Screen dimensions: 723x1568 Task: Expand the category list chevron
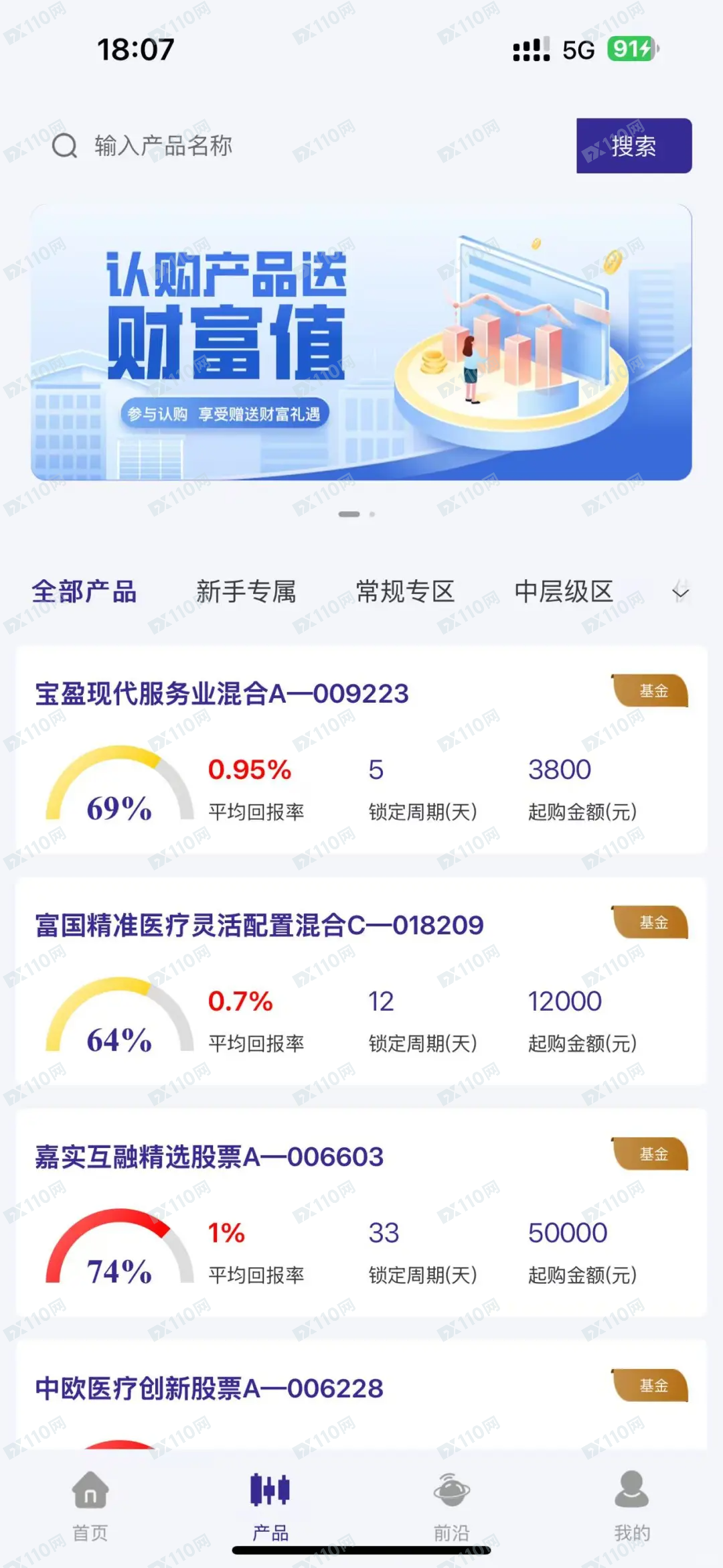680,592
